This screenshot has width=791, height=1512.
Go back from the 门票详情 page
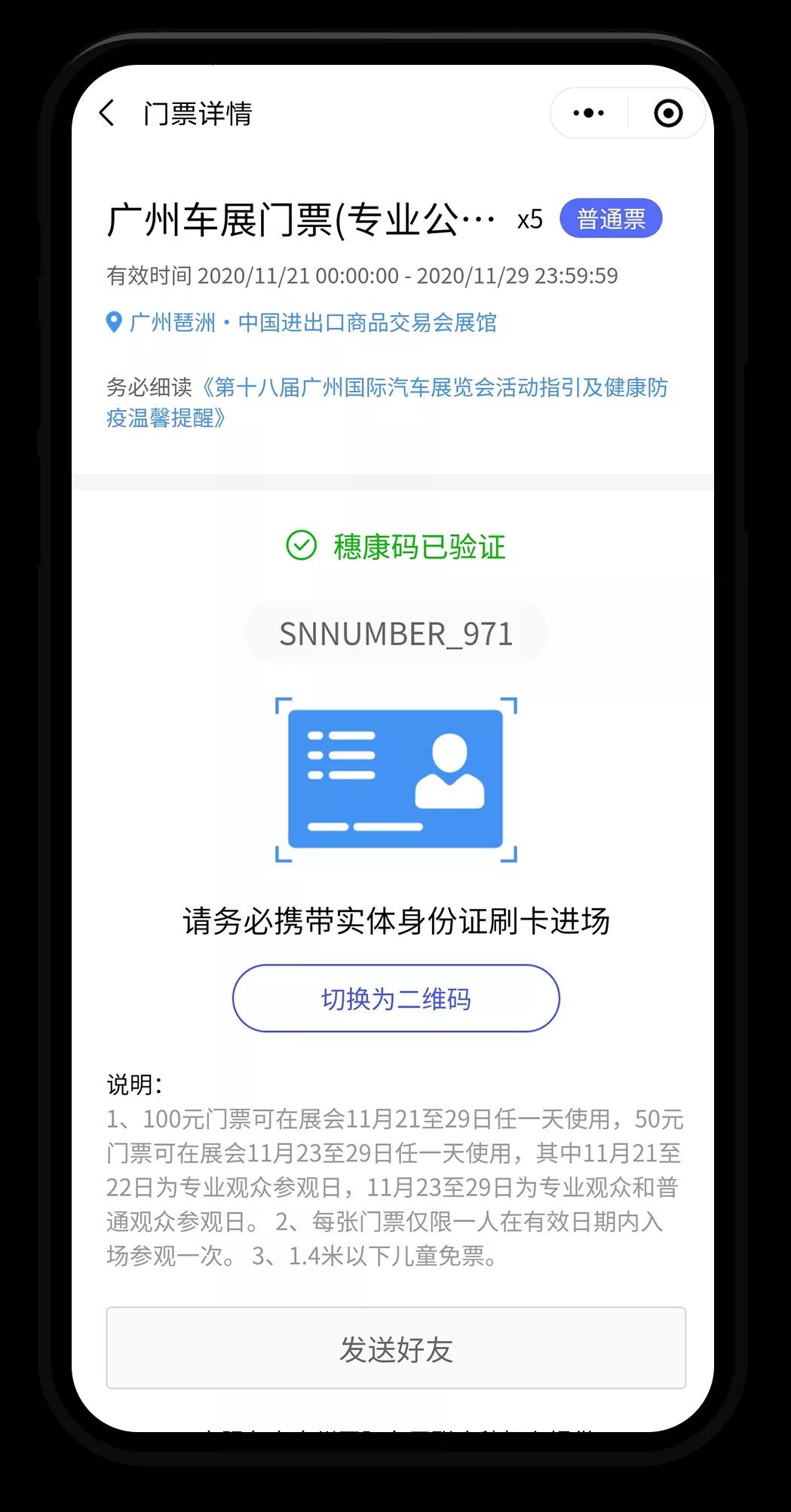pyautogui.click(x=108, y=113)
